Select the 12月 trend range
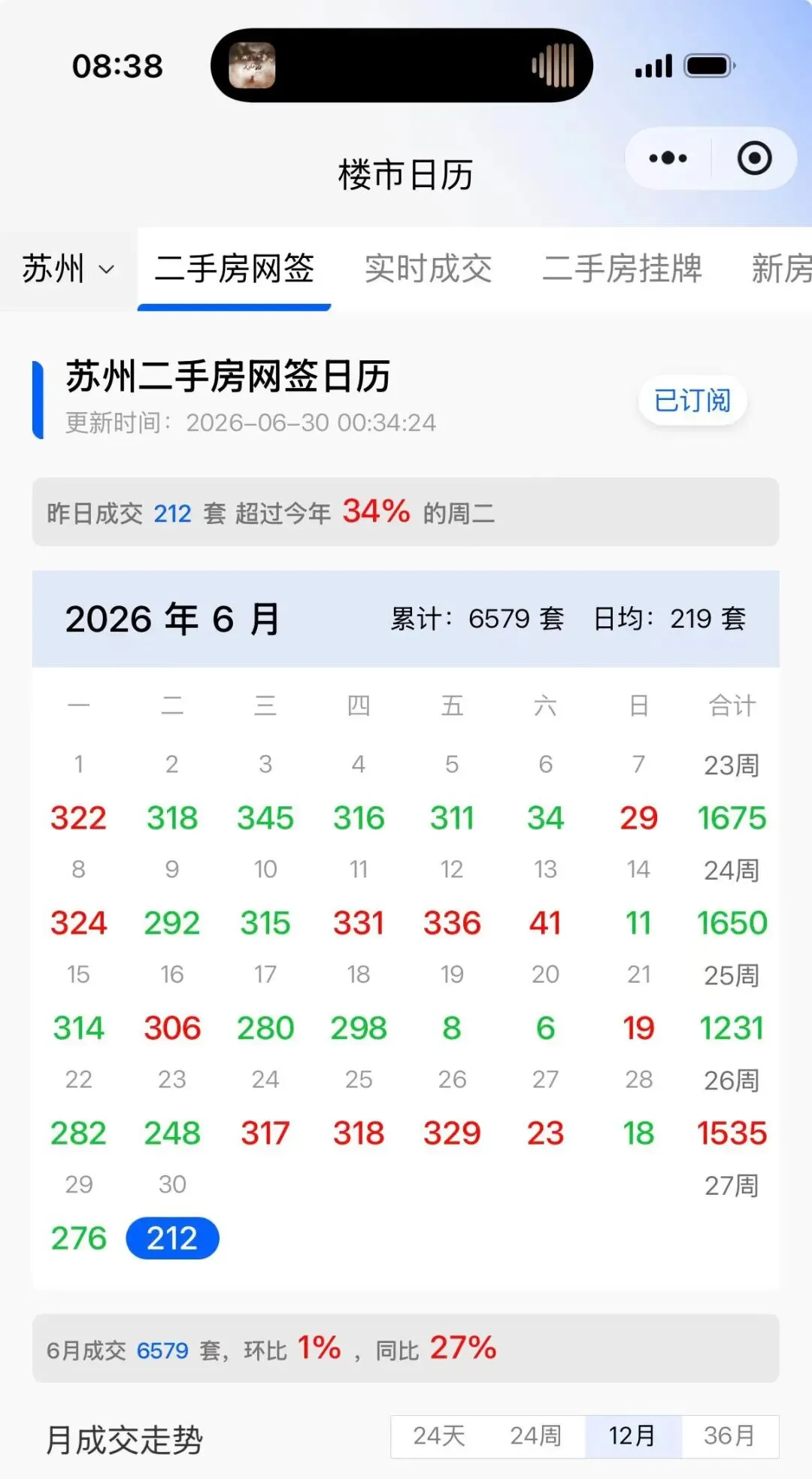 (632, 1436)
